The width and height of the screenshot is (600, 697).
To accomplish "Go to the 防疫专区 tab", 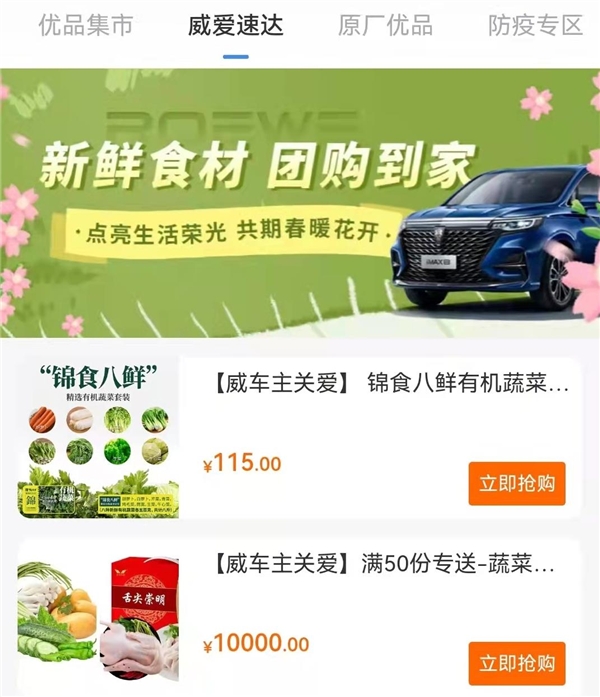I will [535, 26].
